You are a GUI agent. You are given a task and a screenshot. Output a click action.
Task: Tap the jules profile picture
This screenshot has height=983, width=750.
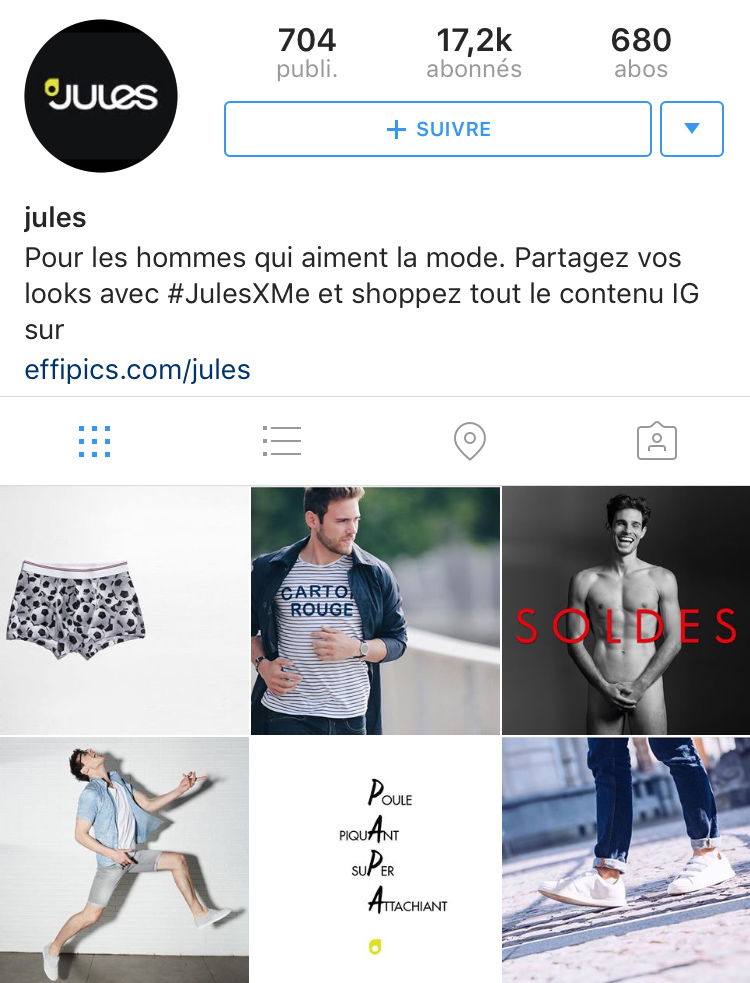pyautogui.click(x=100, y=96)
